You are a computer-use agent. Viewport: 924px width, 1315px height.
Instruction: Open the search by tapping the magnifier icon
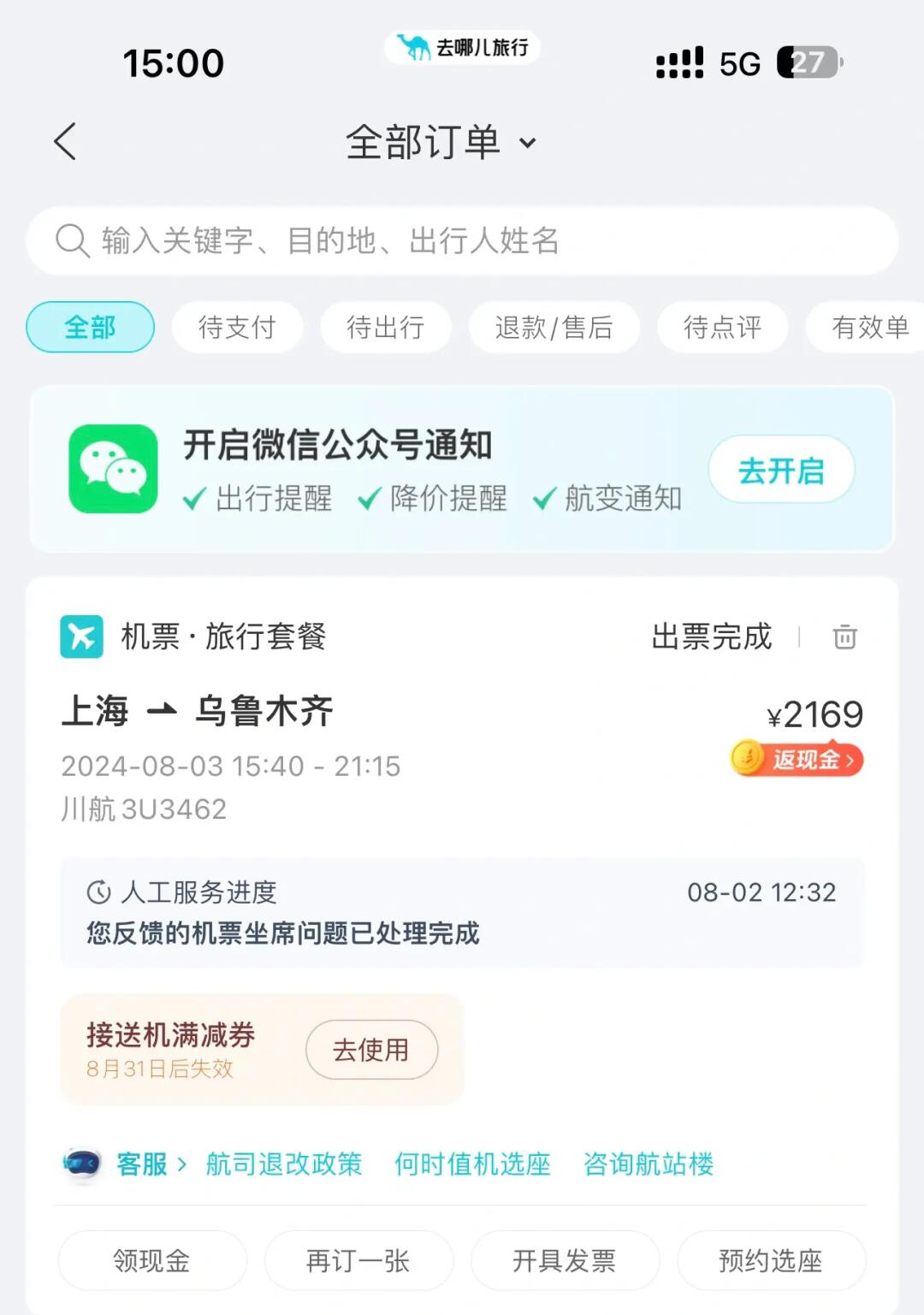coord(73,240)
